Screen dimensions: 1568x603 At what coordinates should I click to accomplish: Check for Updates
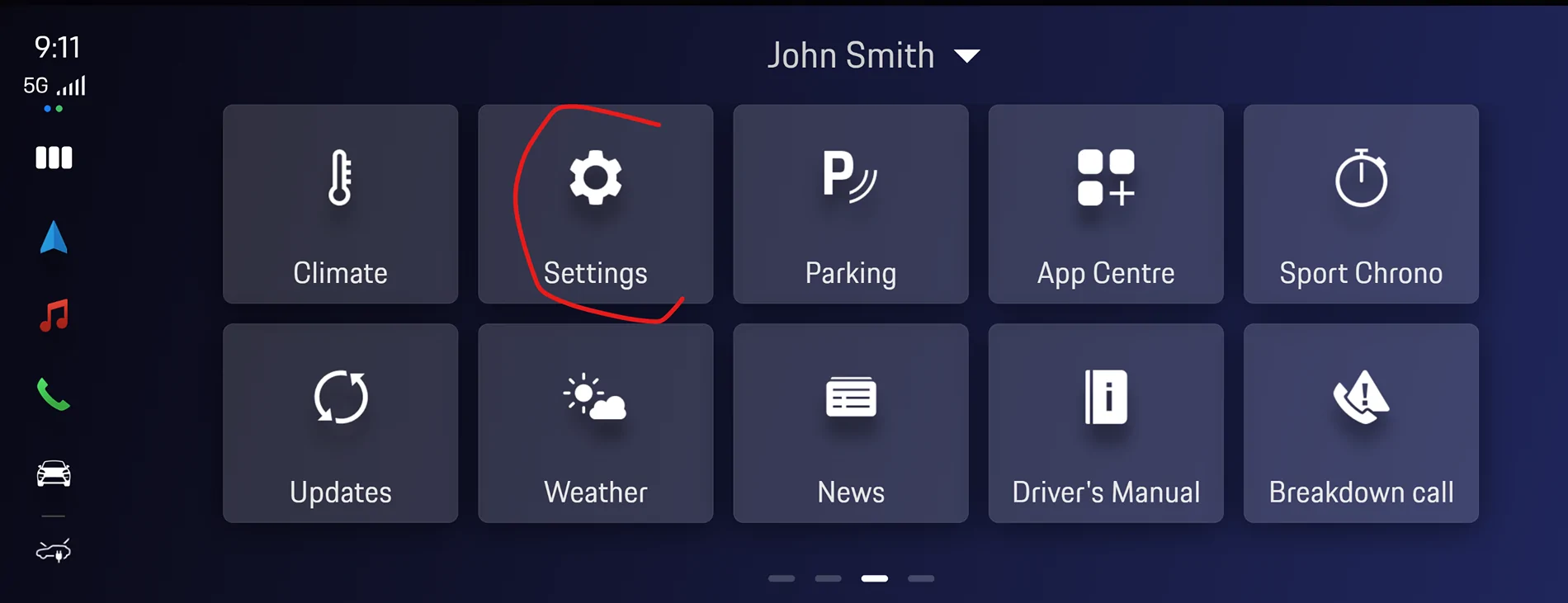coord(340,422)
